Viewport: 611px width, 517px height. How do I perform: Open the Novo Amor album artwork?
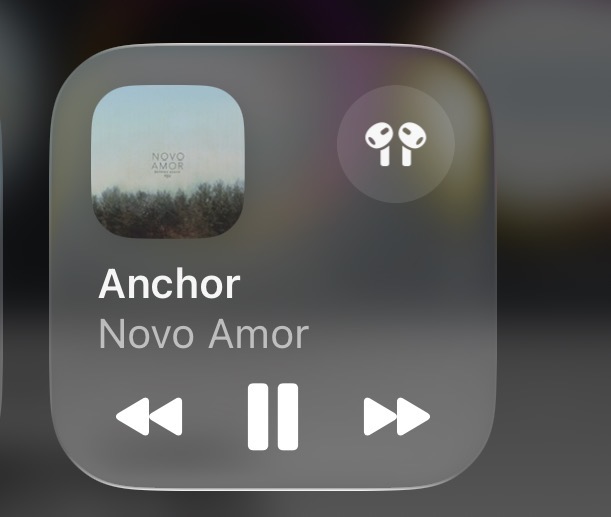(x=168, y=162)
